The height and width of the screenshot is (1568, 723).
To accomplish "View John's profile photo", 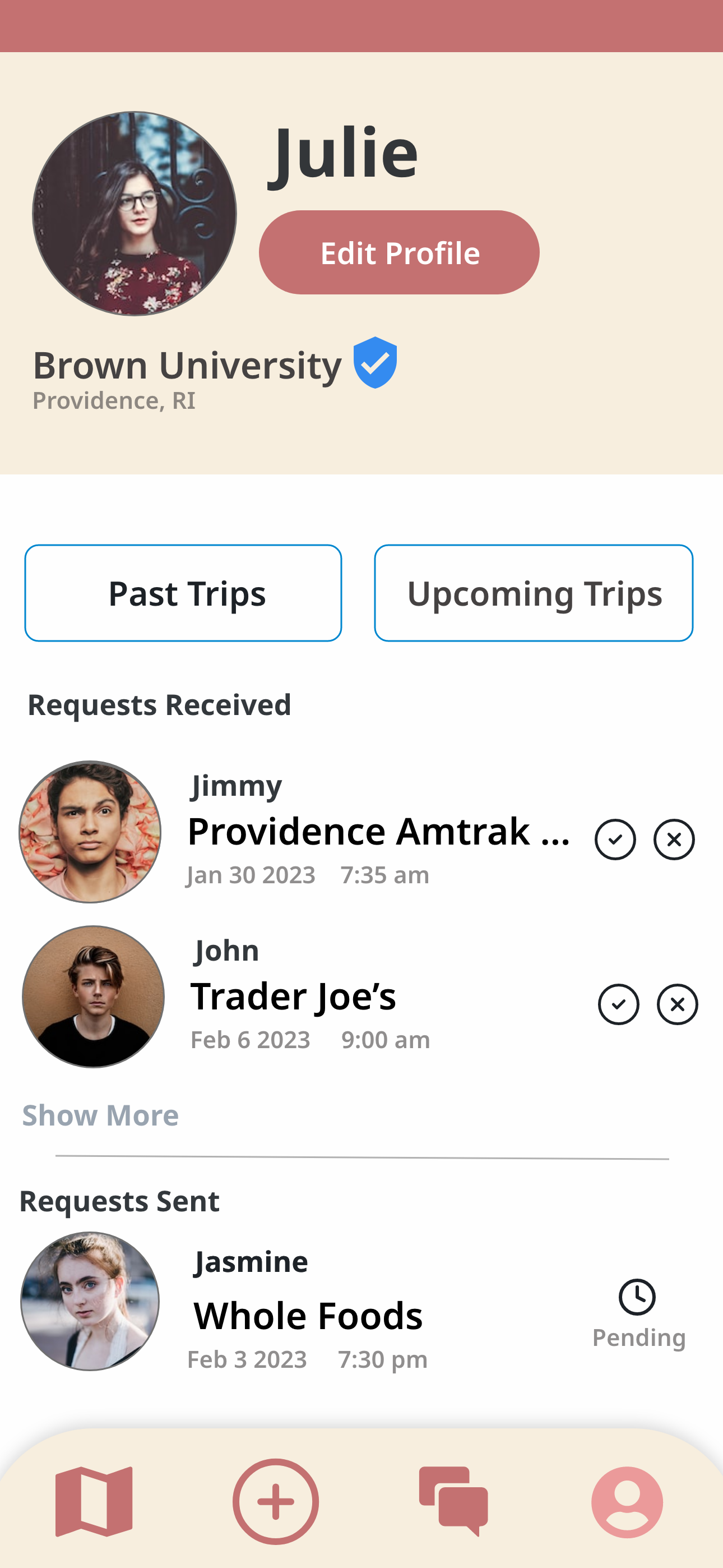I will (x=93, y=997).
